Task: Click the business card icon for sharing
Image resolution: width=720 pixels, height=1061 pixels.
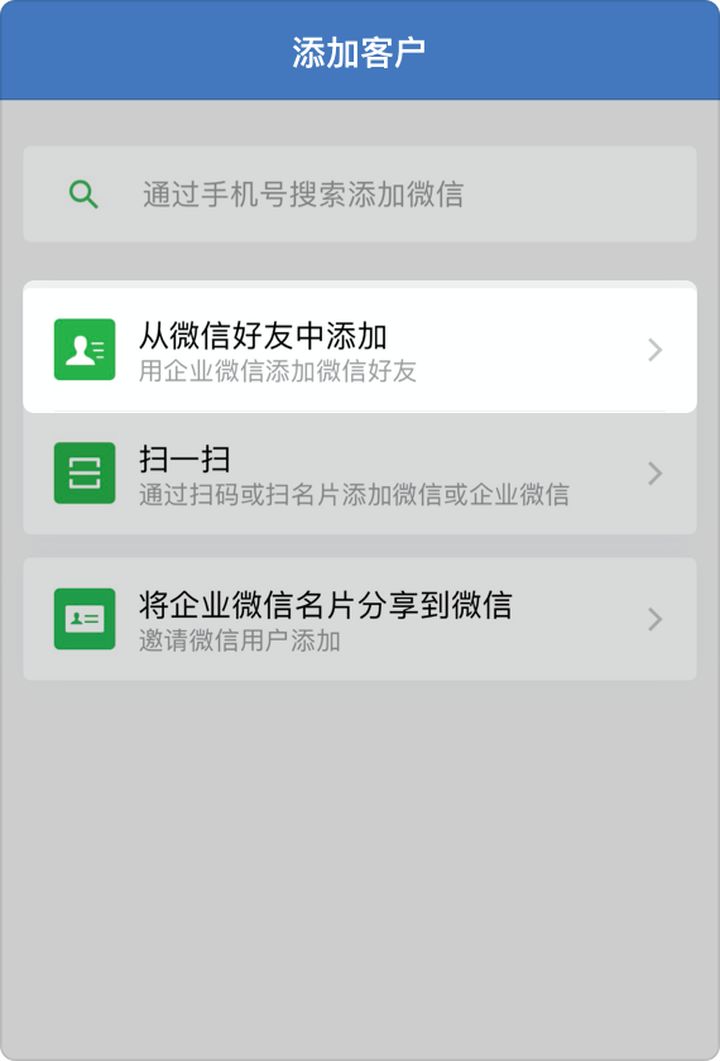Action: point(83,618)
